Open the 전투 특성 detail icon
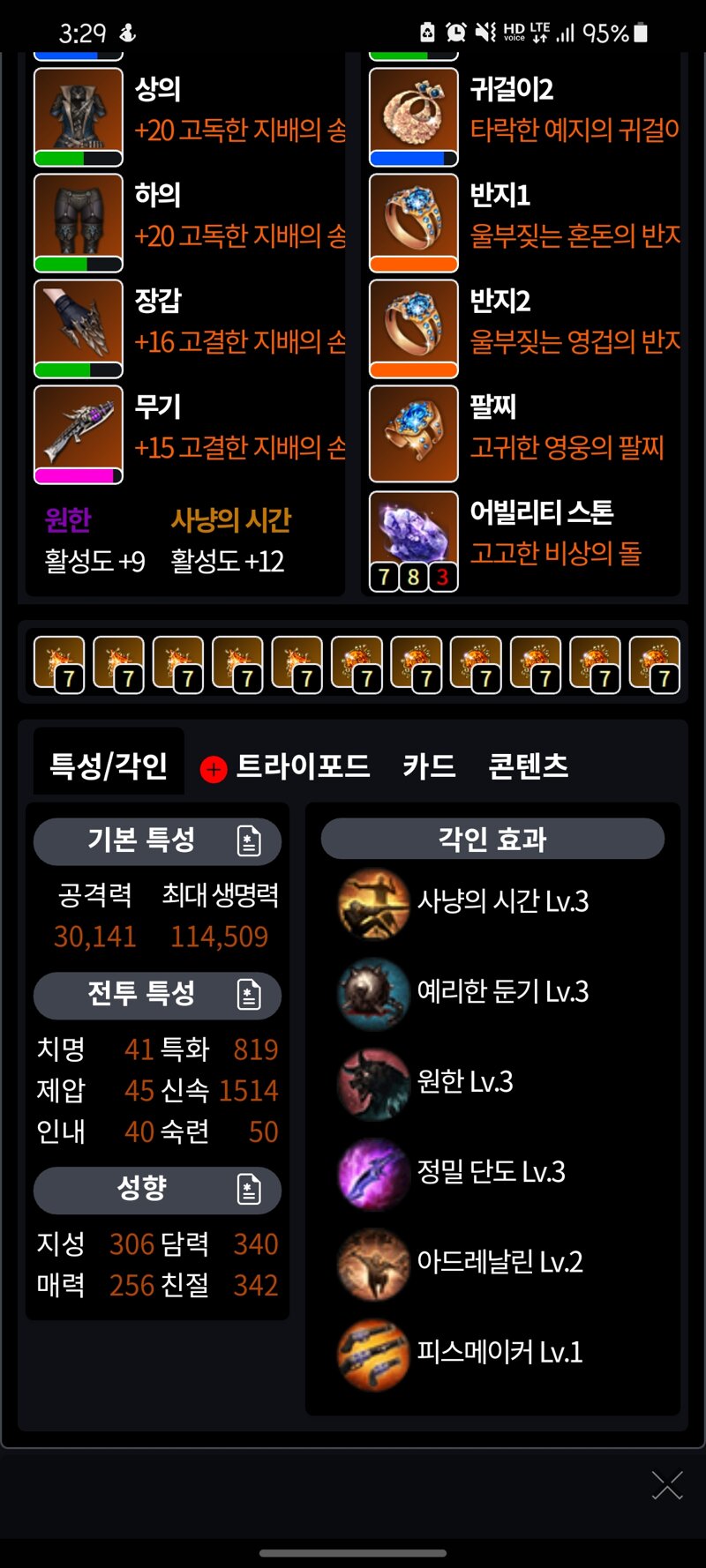706x1568 pixels. click(x=249, y=994)
